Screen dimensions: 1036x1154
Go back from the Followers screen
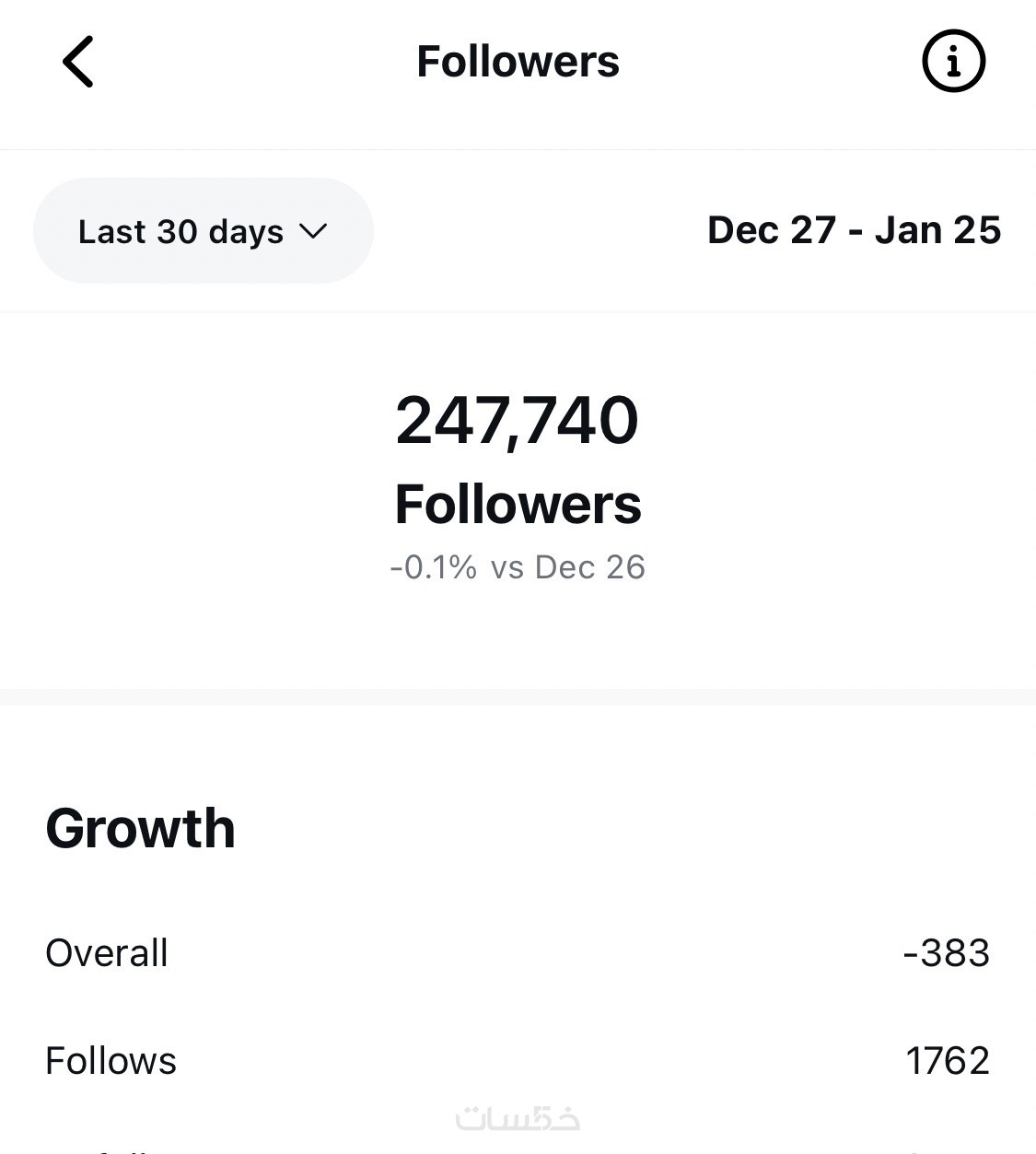point(78,62)
